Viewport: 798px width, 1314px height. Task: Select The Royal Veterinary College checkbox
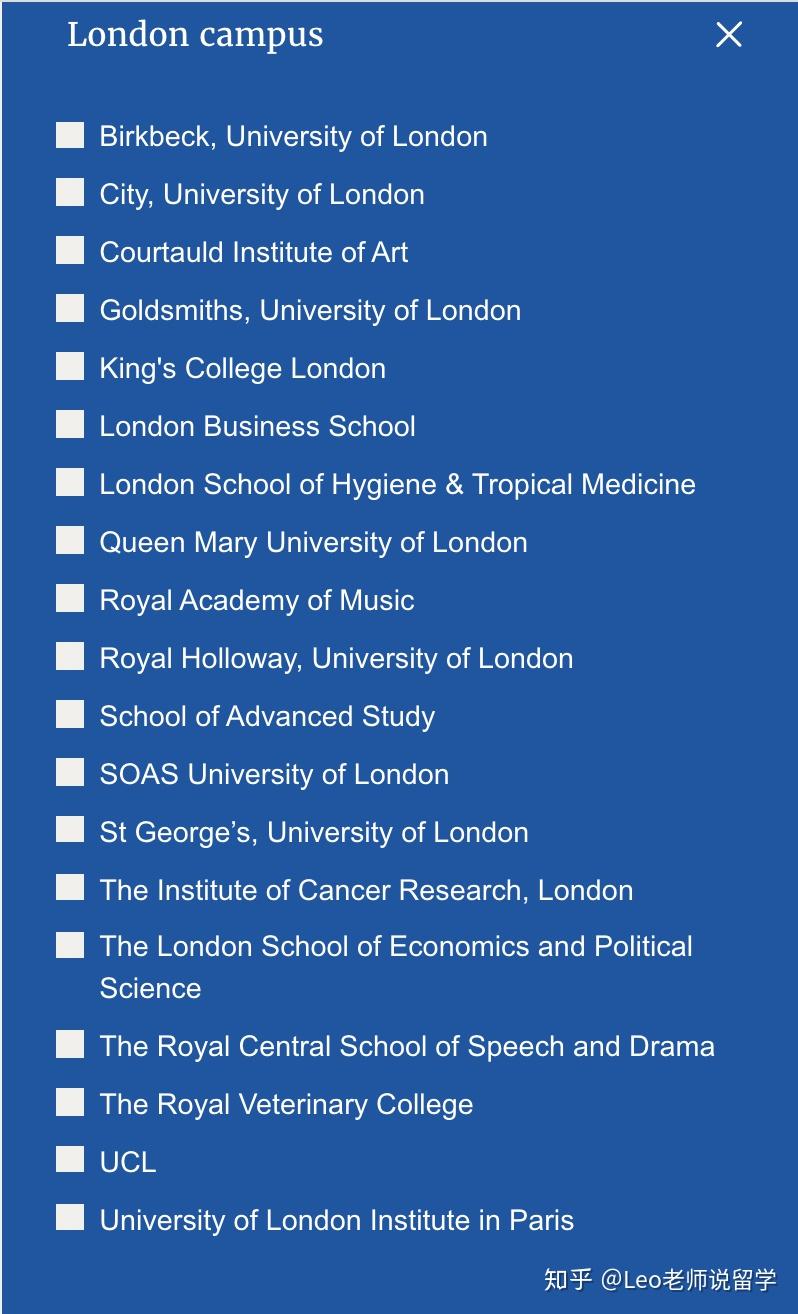pyautogui.click(x=70, y=1103)
